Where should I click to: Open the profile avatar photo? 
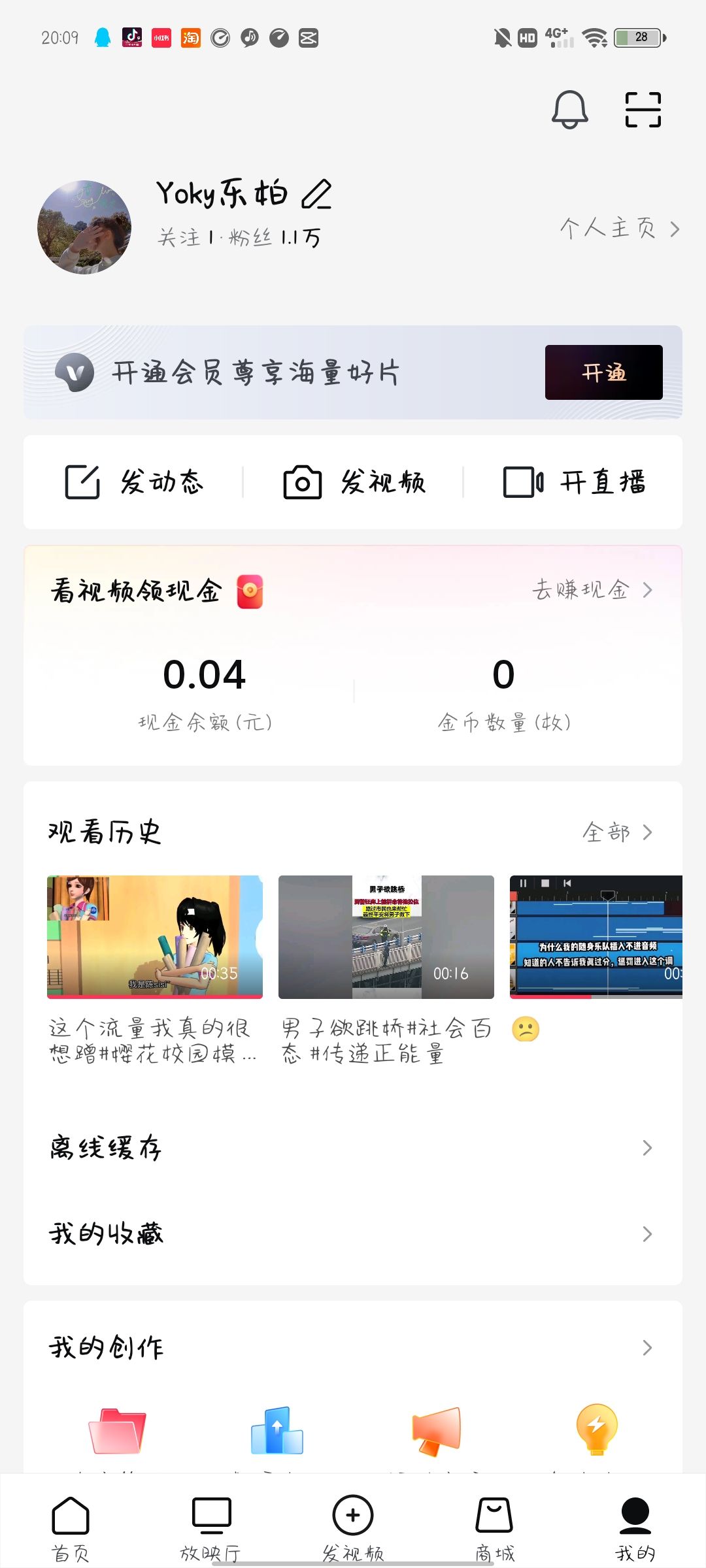[84, 227]
